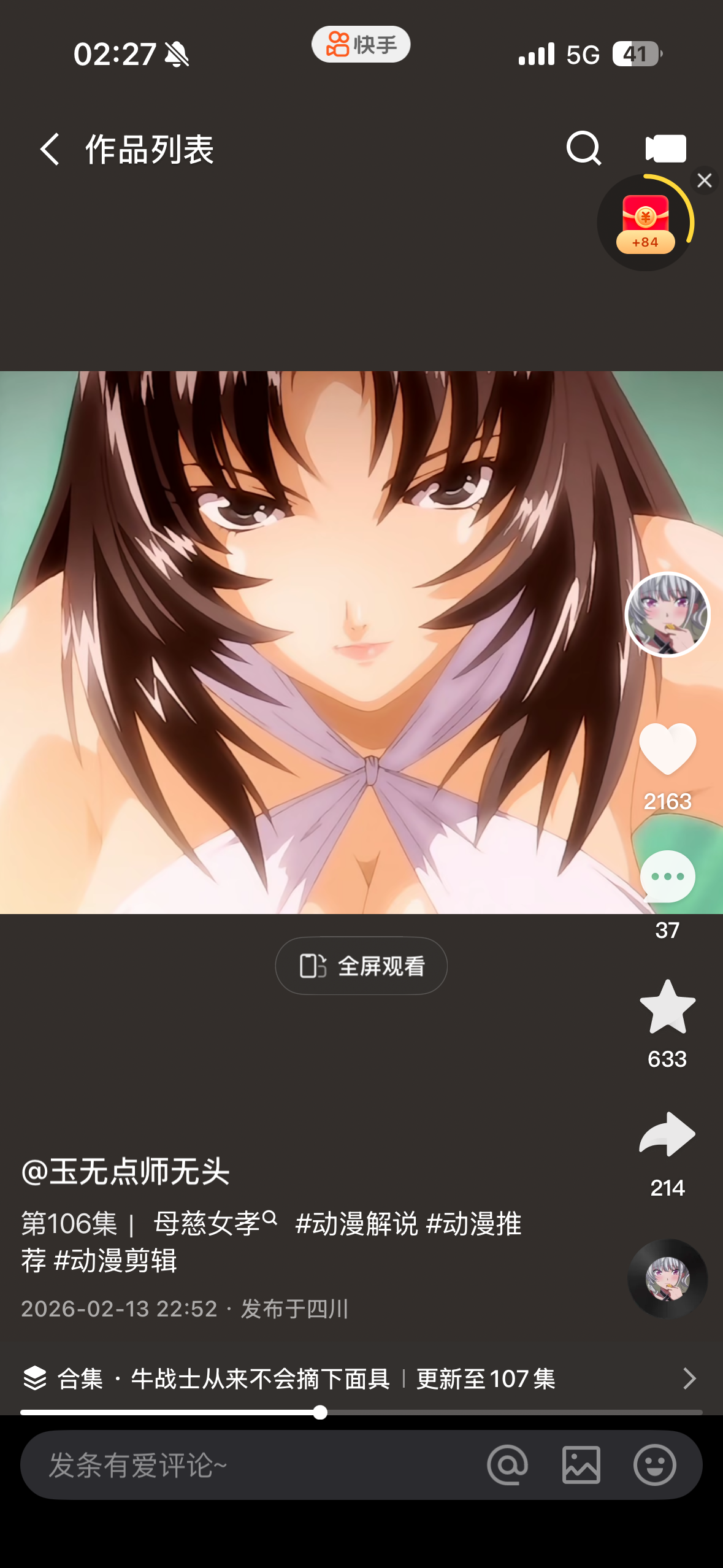Screen dimensions: 723x1568
Task: Like this video
Action: pos(667,748)
